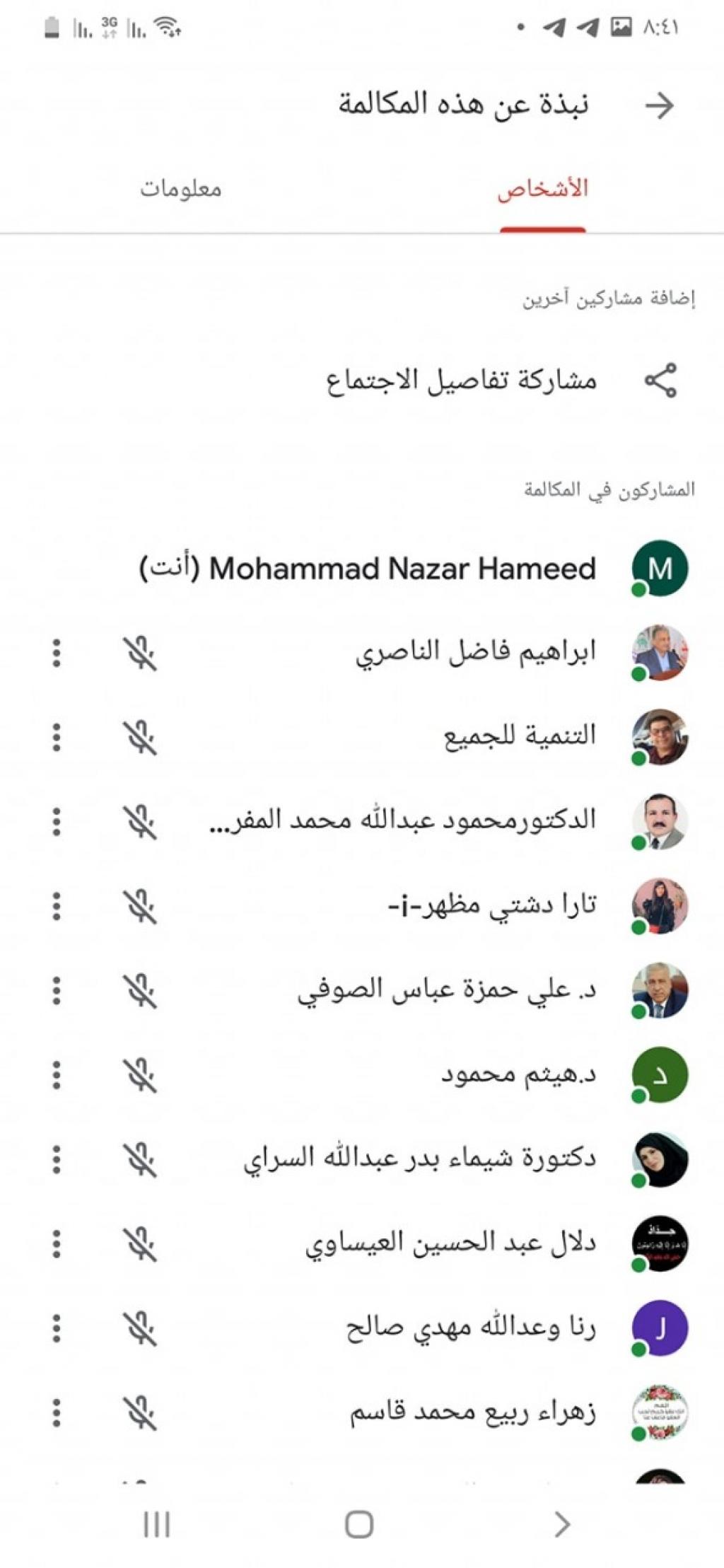Open options for ابراهيم فاضل الناصري
The height and width of the screenshot is (1568, 724).
click(57, 653)
